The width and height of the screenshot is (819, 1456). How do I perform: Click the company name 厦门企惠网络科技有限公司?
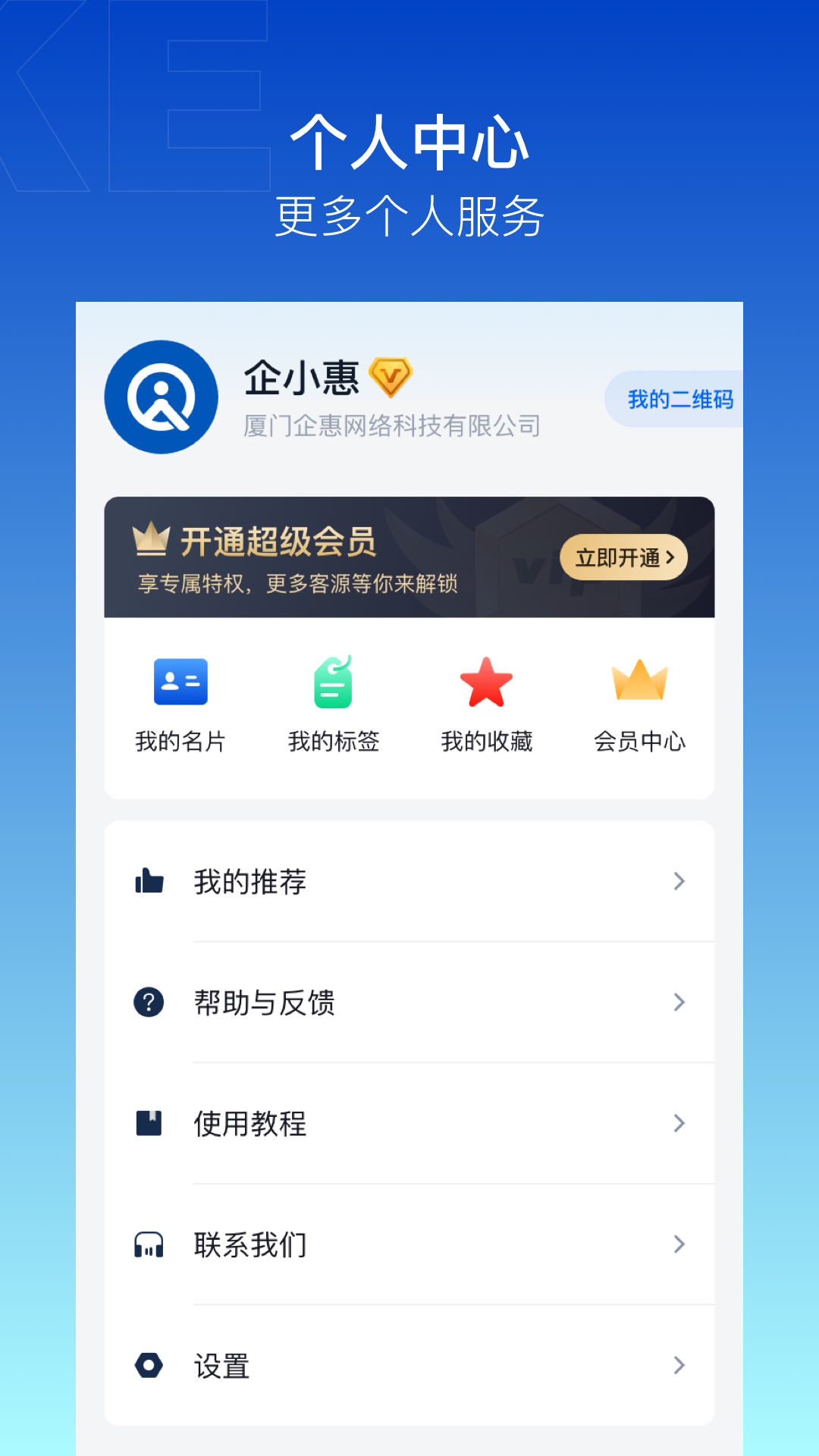[x=392, y=425]
